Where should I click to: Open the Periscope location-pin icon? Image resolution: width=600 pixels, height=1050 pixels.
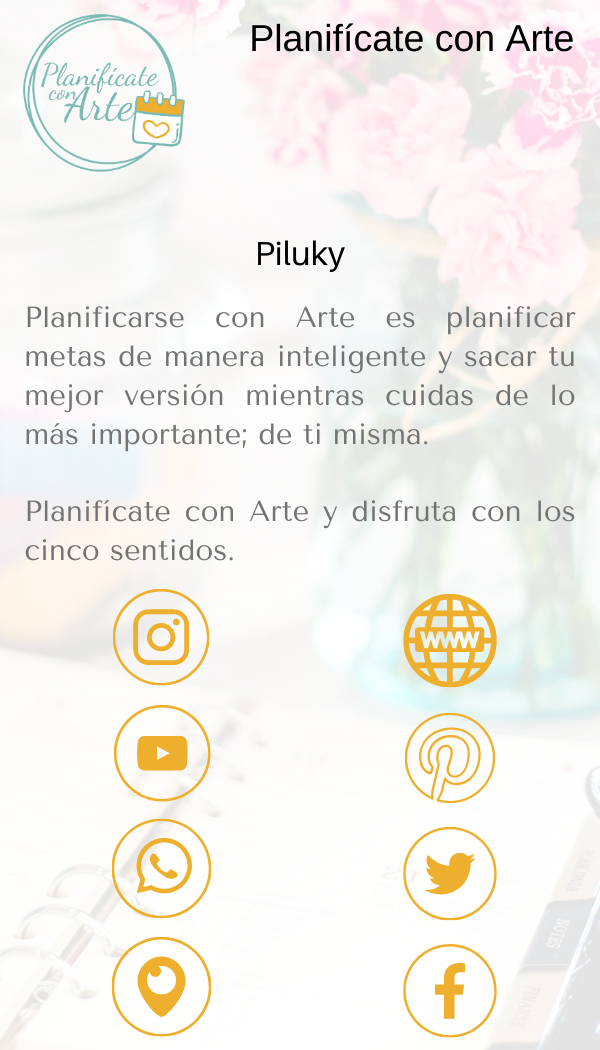[161, 986]
